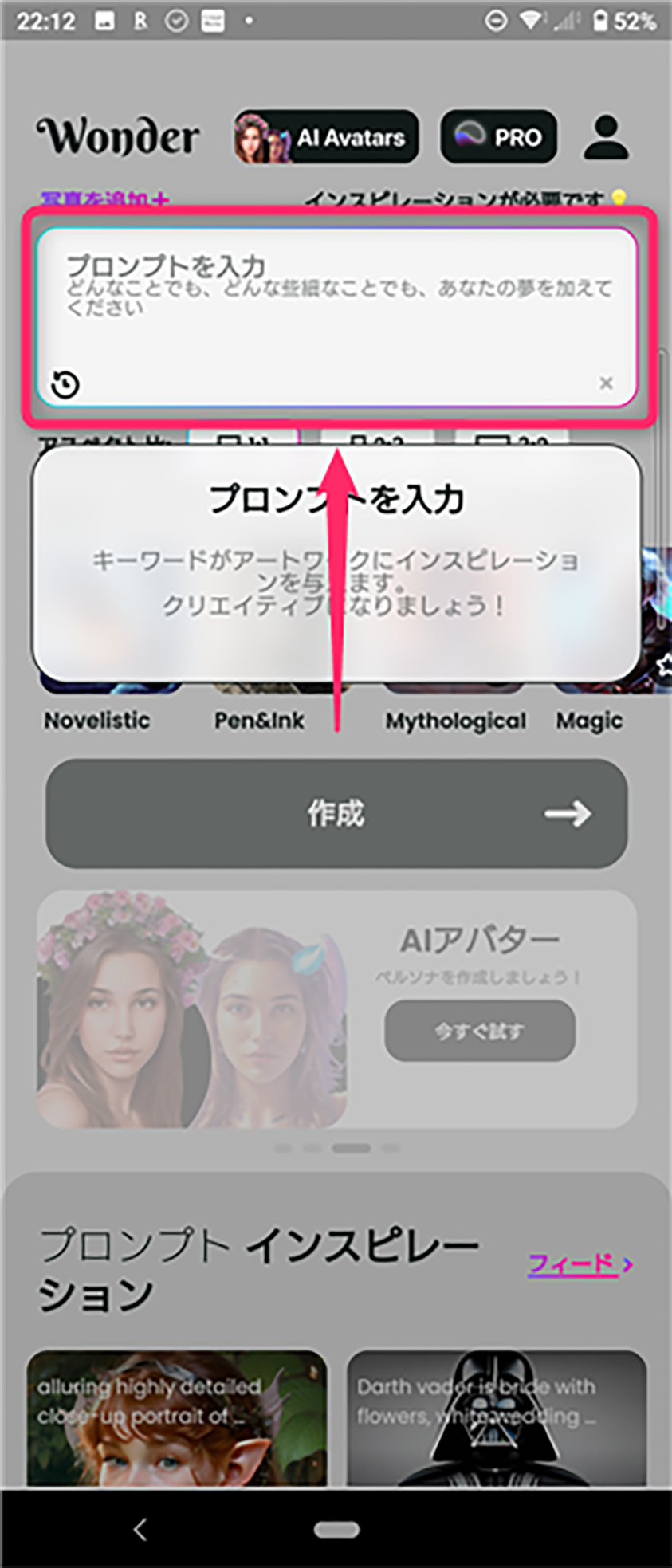Viewport: 672px width, 1568px height.
Task: Open the prompt history clock icon
Action: coord(65,385)
